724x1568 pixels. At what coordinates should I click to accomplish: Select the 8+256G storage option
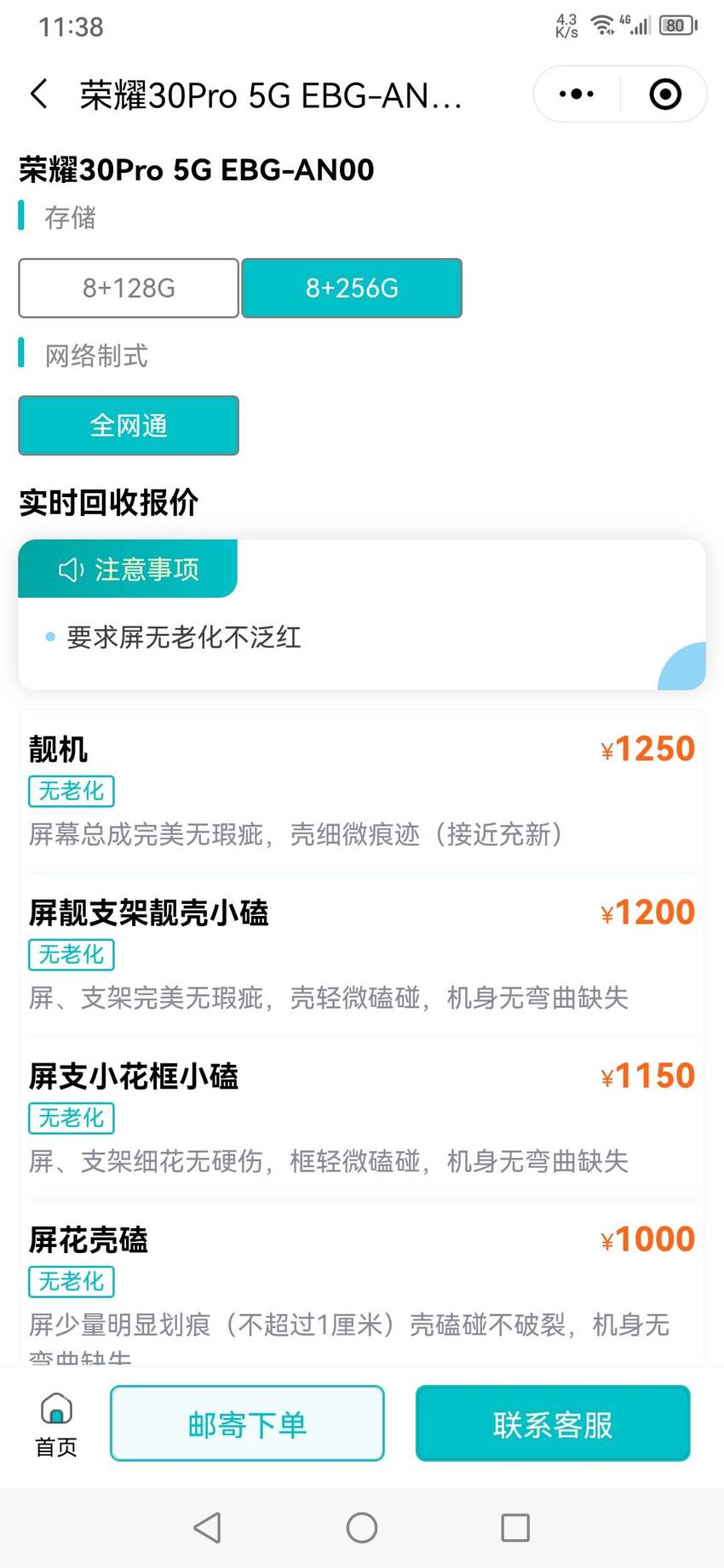tap(352, 288)
